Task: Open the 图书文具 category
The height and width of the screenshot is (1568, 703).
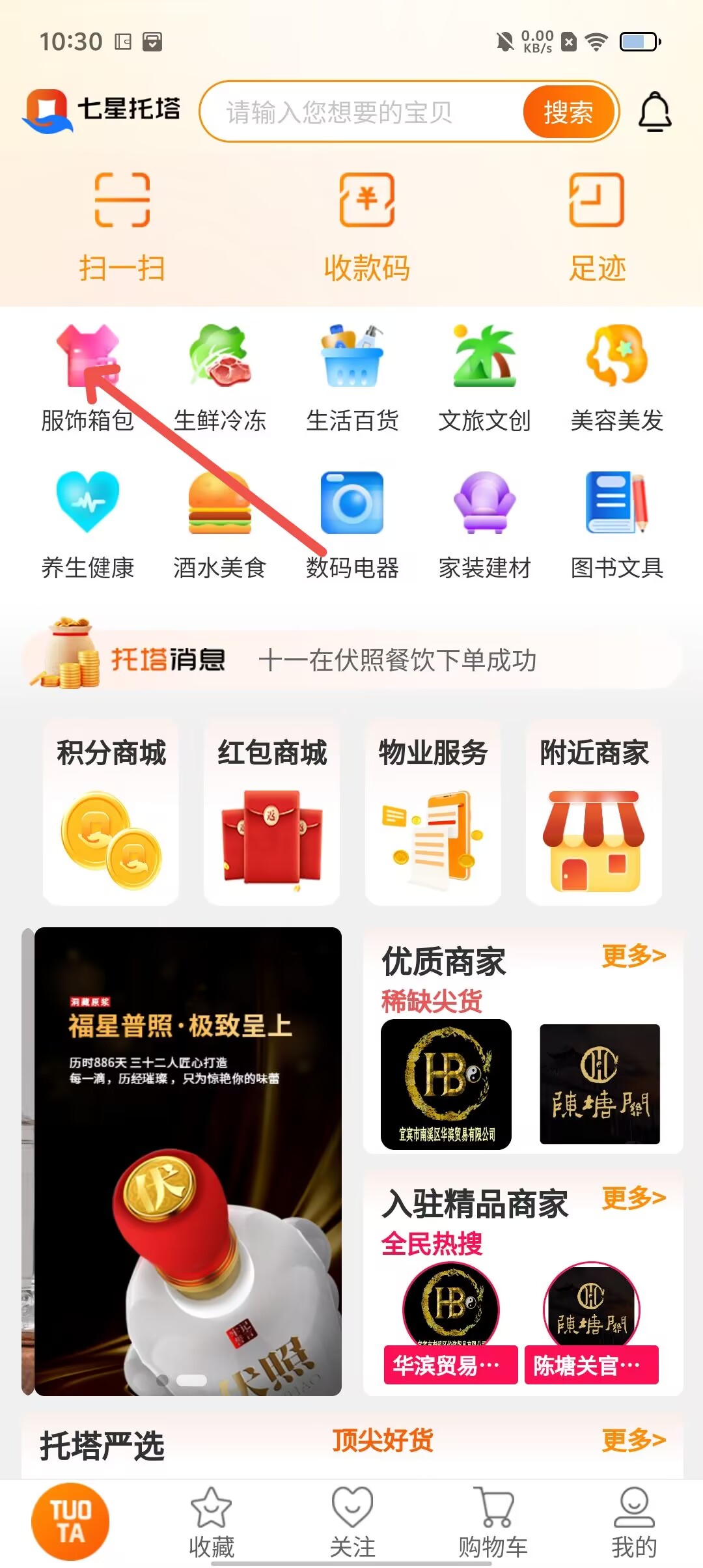Action: (x=616, y=524)
